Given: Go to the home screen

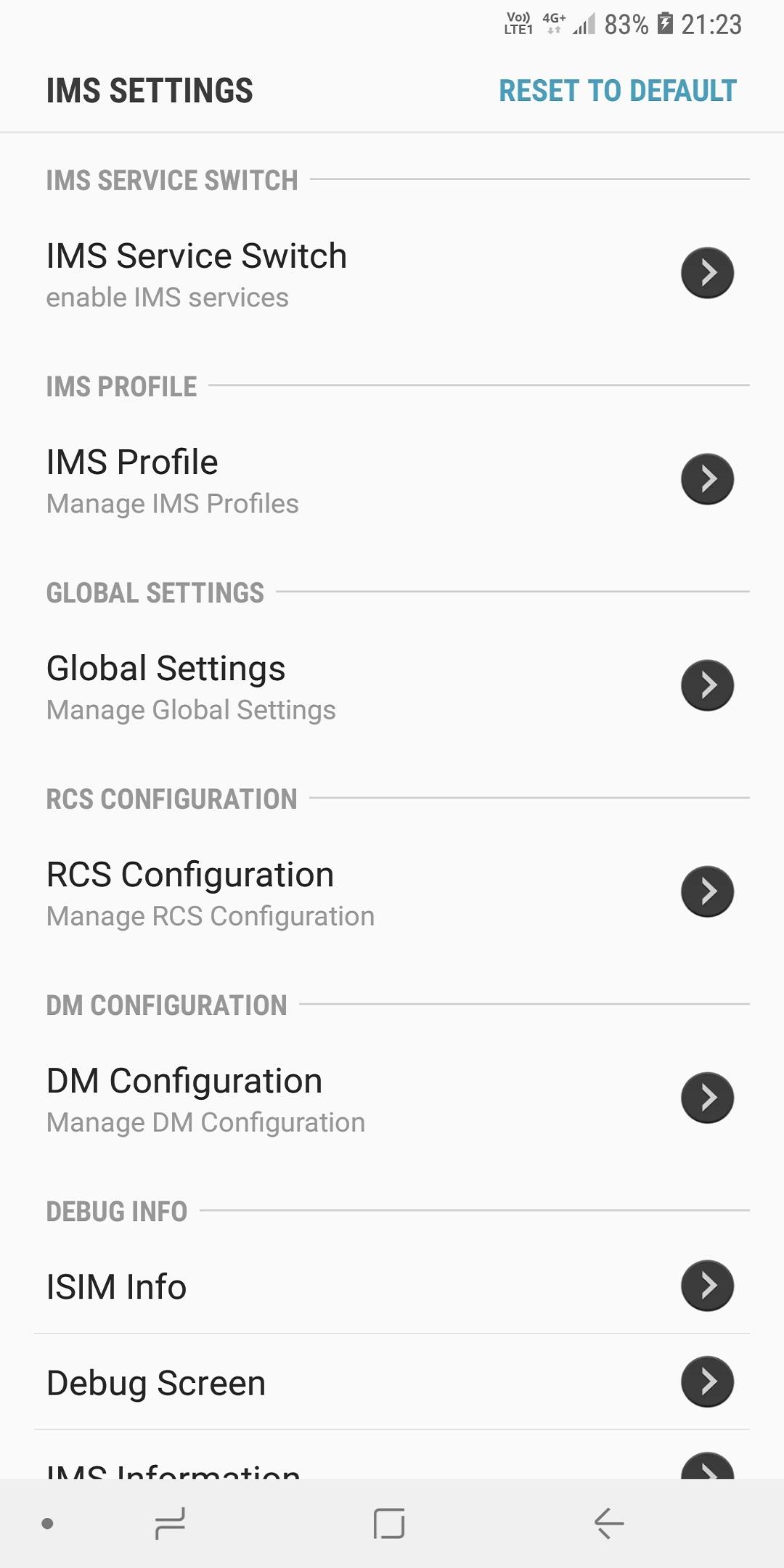Looking at the screenshot, I should (389, 1523).
